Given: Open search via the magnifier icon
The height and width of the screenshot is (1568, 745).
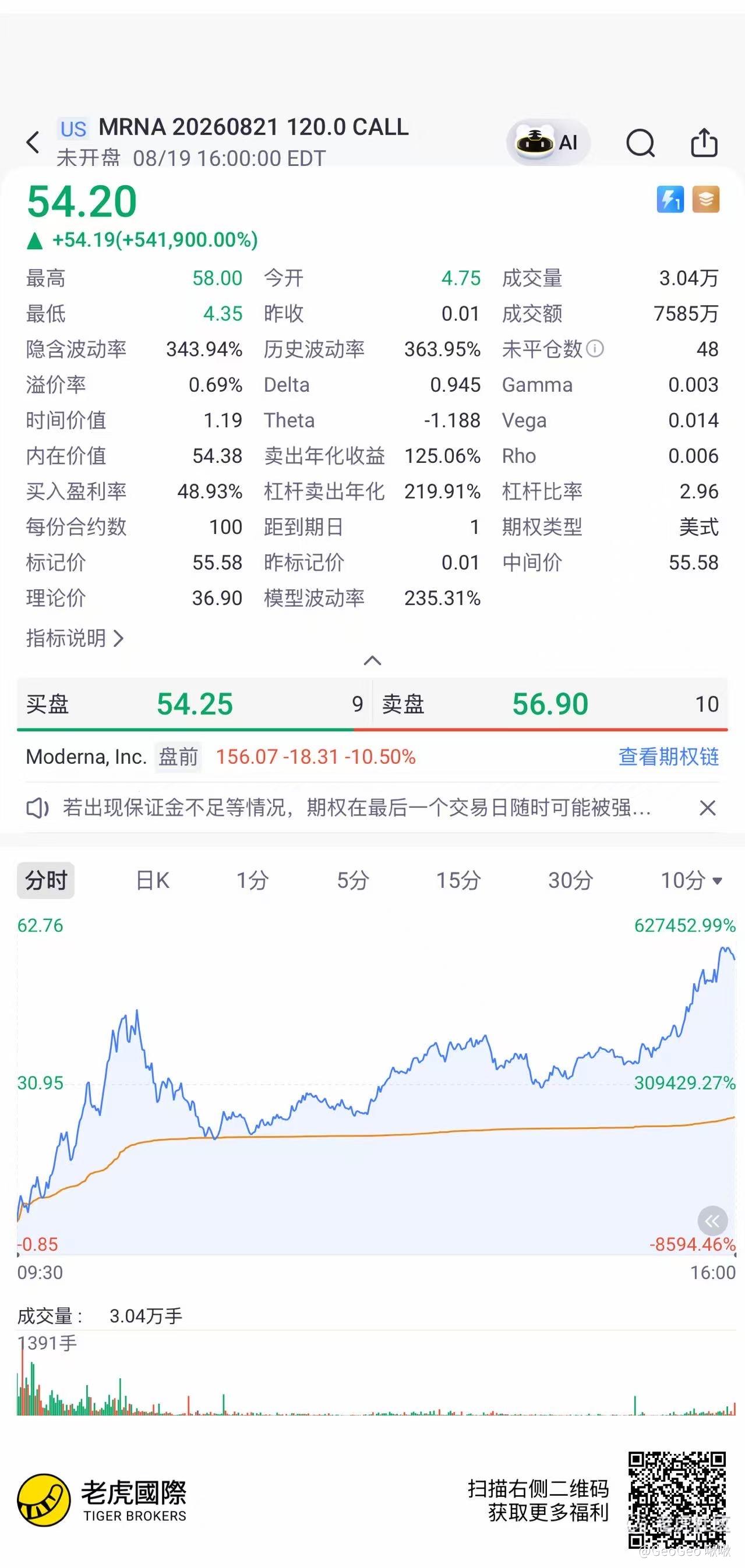Looking at the screenshot, I should (x=640, y=143).
